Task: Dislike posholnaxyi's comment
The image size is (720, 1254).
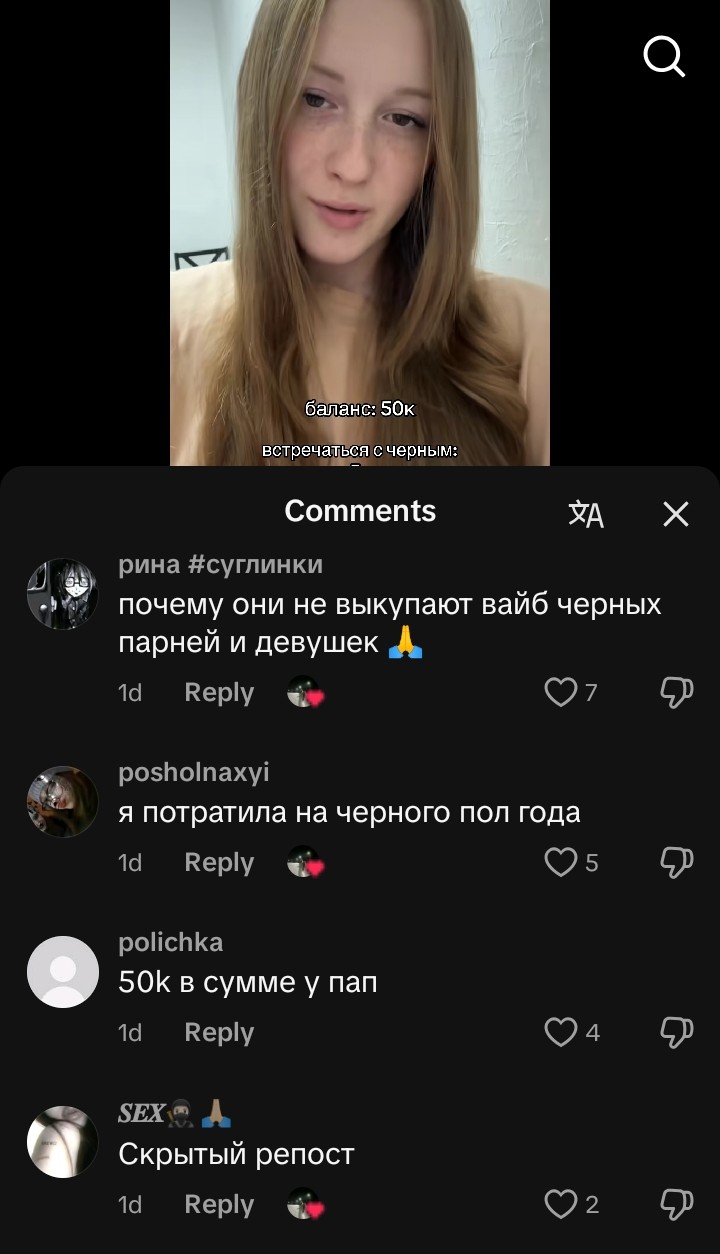Action: 677,862
